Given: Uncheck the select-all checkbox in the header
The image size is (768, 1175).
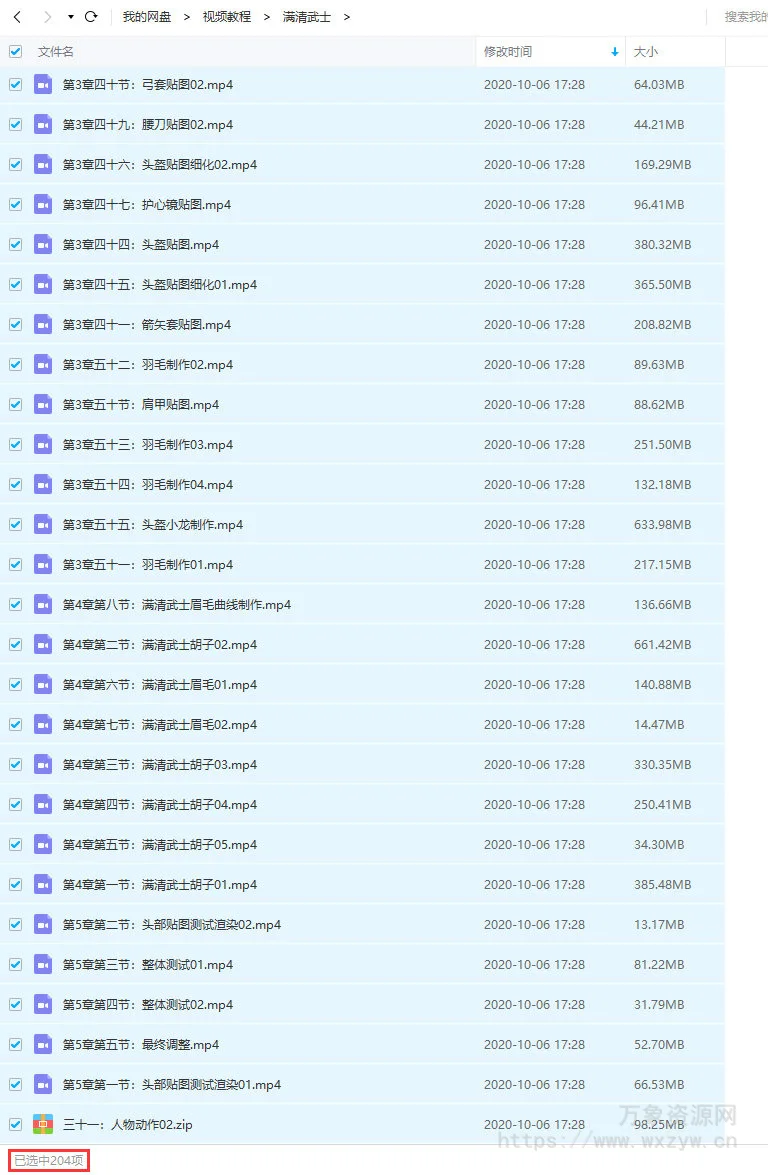Looking at the screenshot, I should tap(14, 51).
